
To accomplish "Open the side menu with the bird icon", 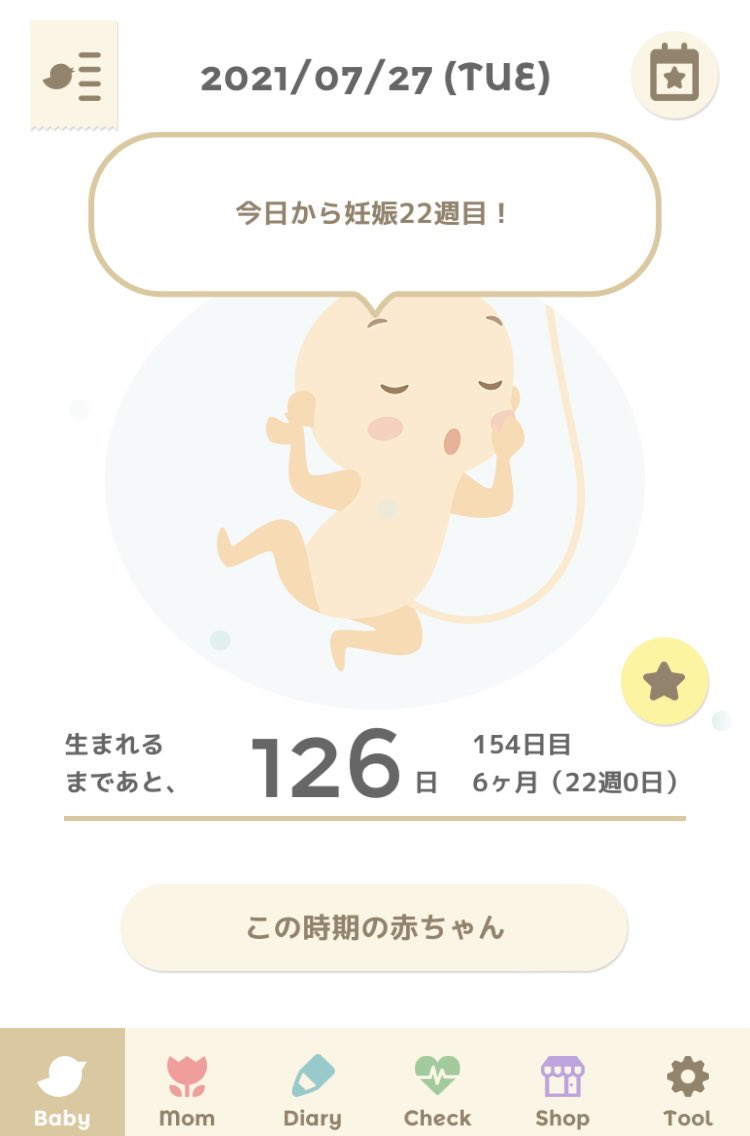I will click(x=74, y=76).
